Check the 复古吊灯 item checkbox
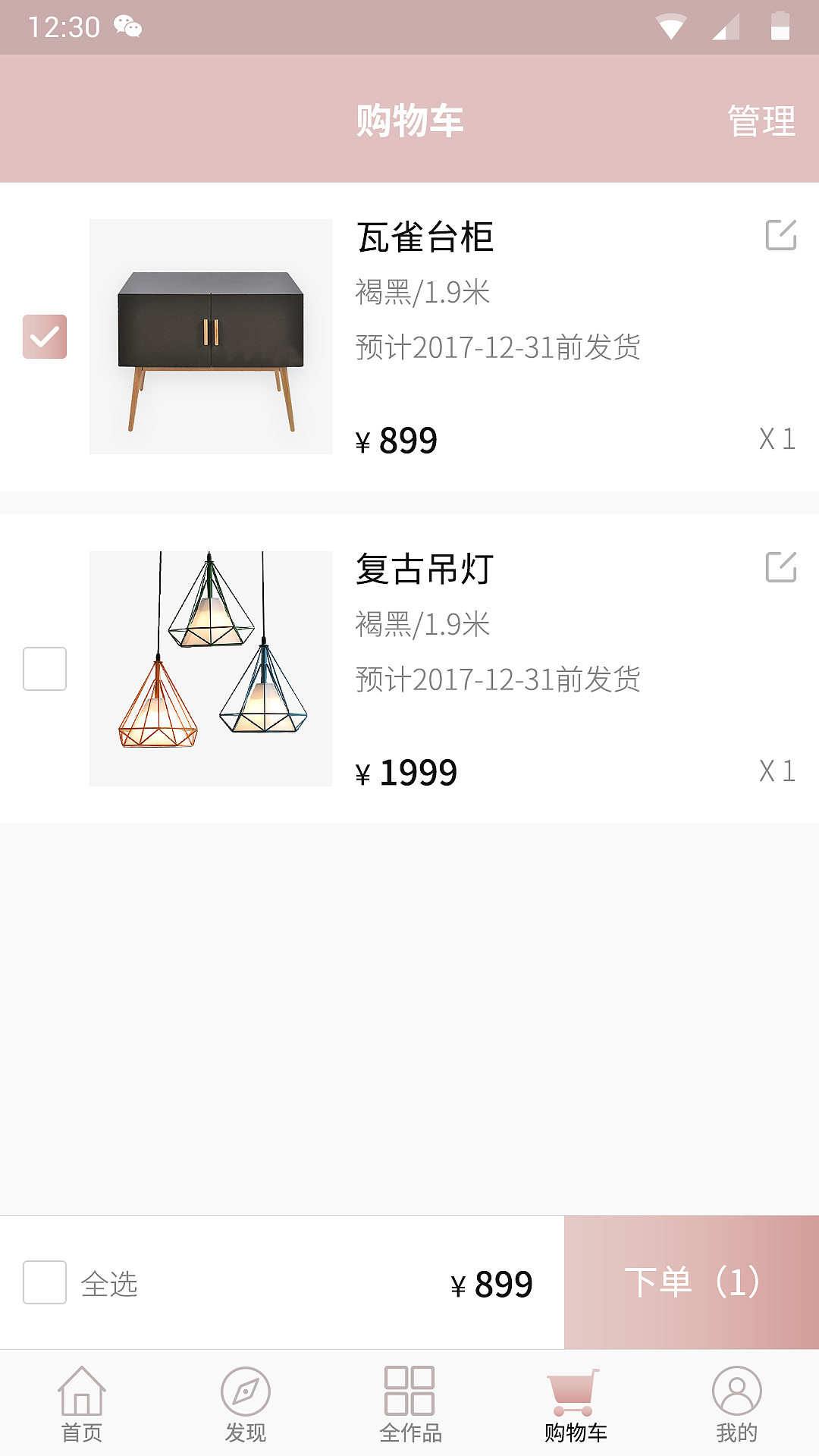This screenshot has height=1456, width=819. 45,669
